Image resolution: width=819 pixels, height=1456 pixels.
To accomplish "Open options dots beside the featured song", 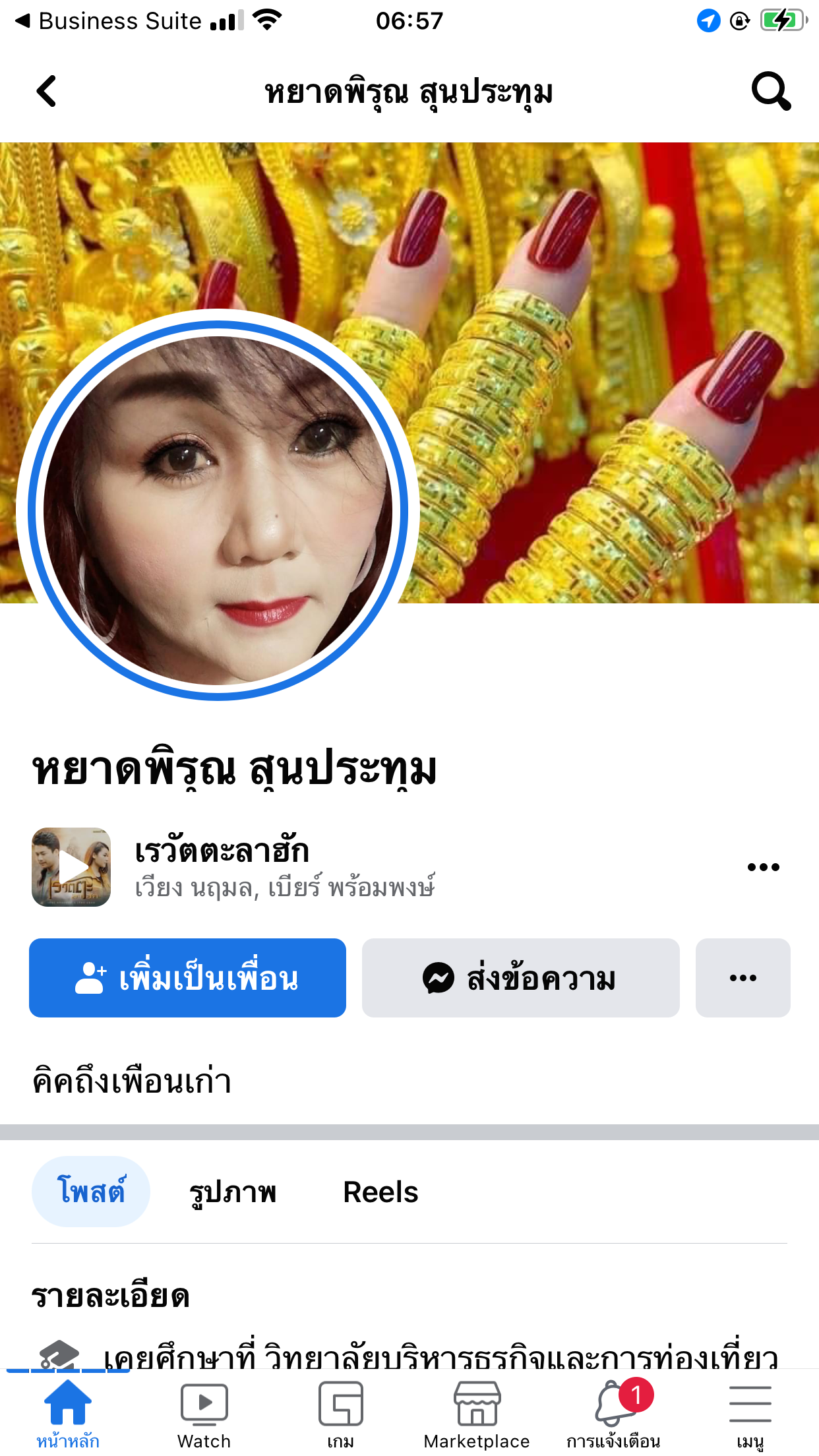I will click(x=763, y=866).
